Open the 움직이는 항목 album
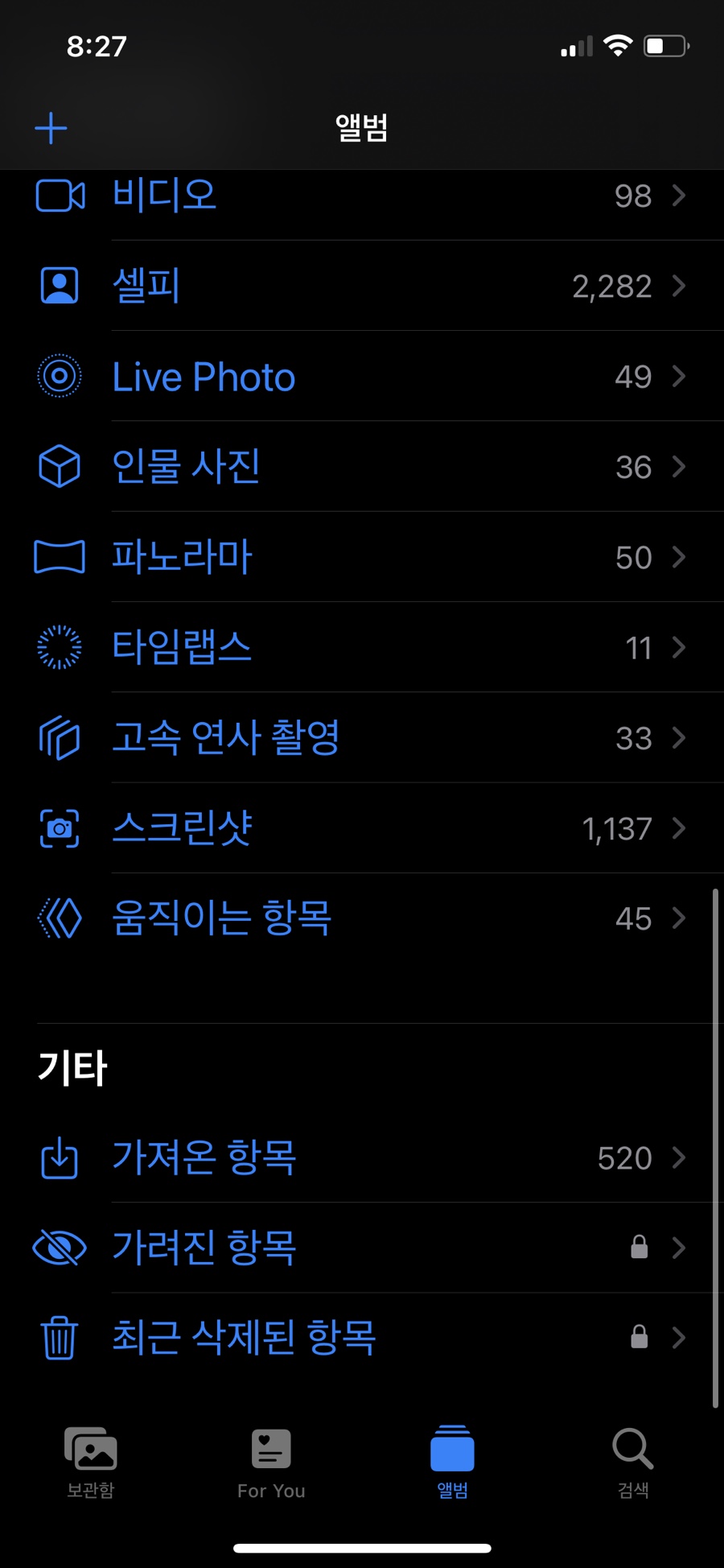Viewport: 724px width, 1568px height. coord(221,918)
